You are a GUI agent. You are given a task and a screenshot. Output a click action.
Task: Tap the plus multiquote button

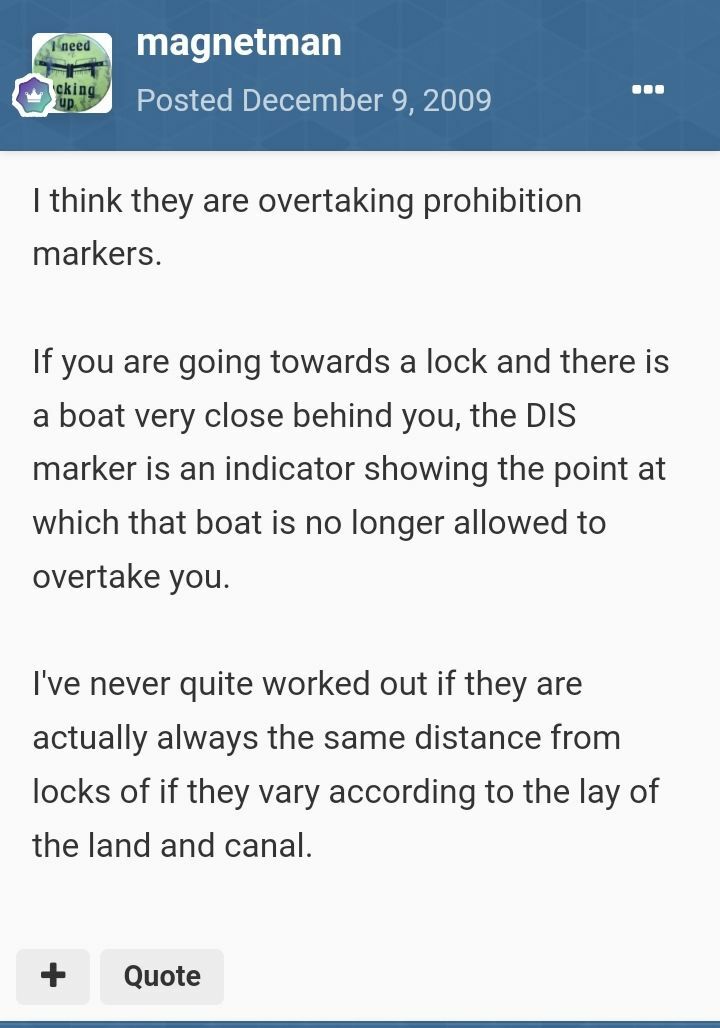tap(53, 976)
